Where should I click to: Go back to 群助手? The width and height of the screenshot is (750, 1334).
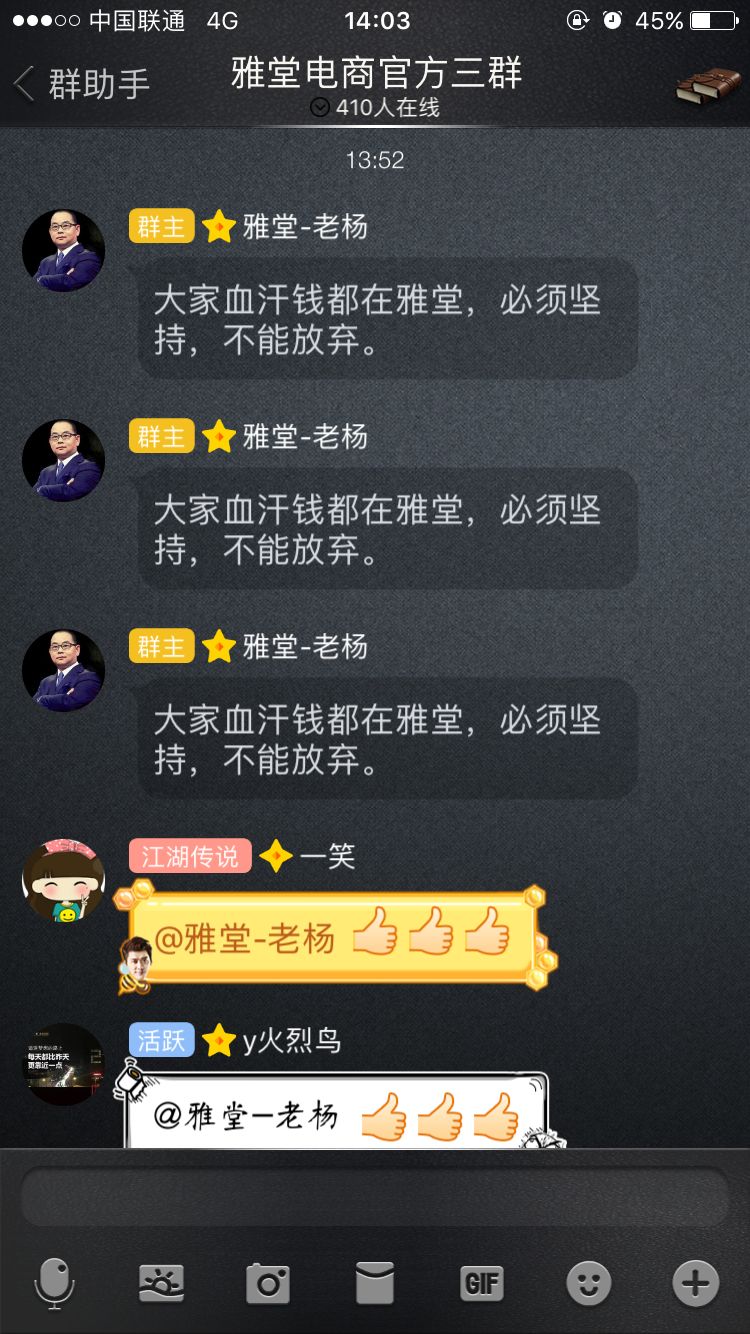coord(82,84)
